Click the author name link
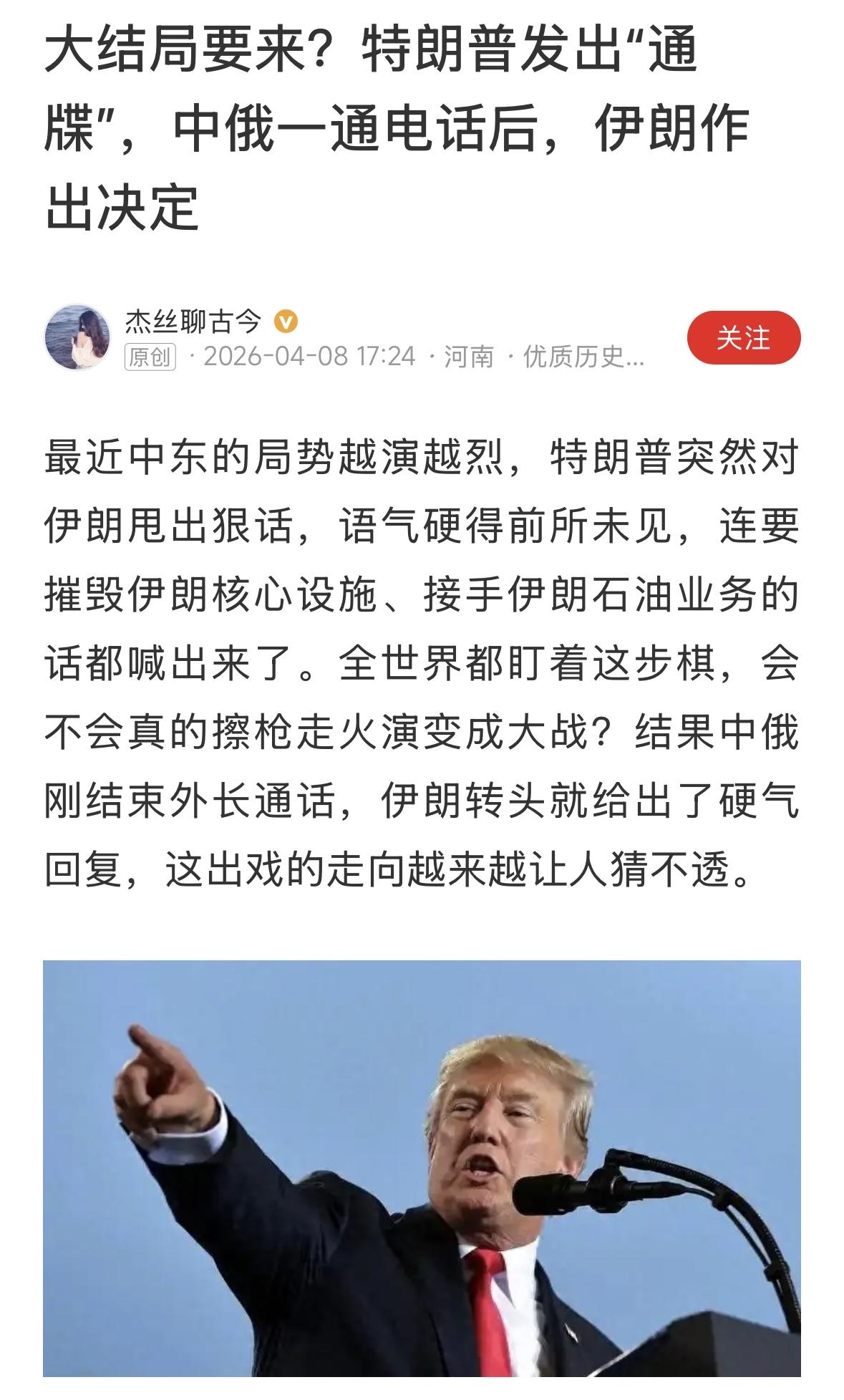This screenshot has width=844, height=1400. tap(193, 322)
